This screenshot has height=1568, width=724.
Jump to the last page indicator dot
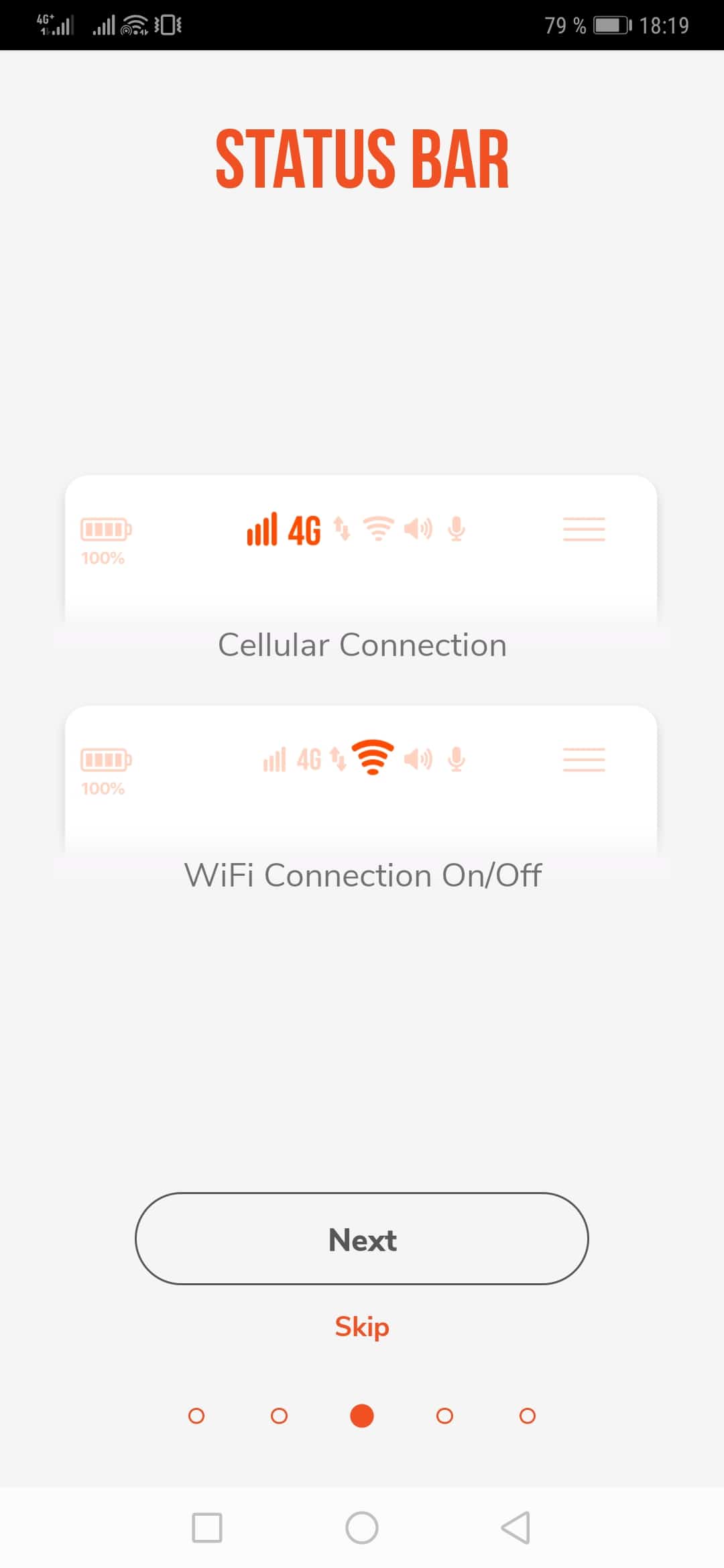click(x=528, y=1416)
